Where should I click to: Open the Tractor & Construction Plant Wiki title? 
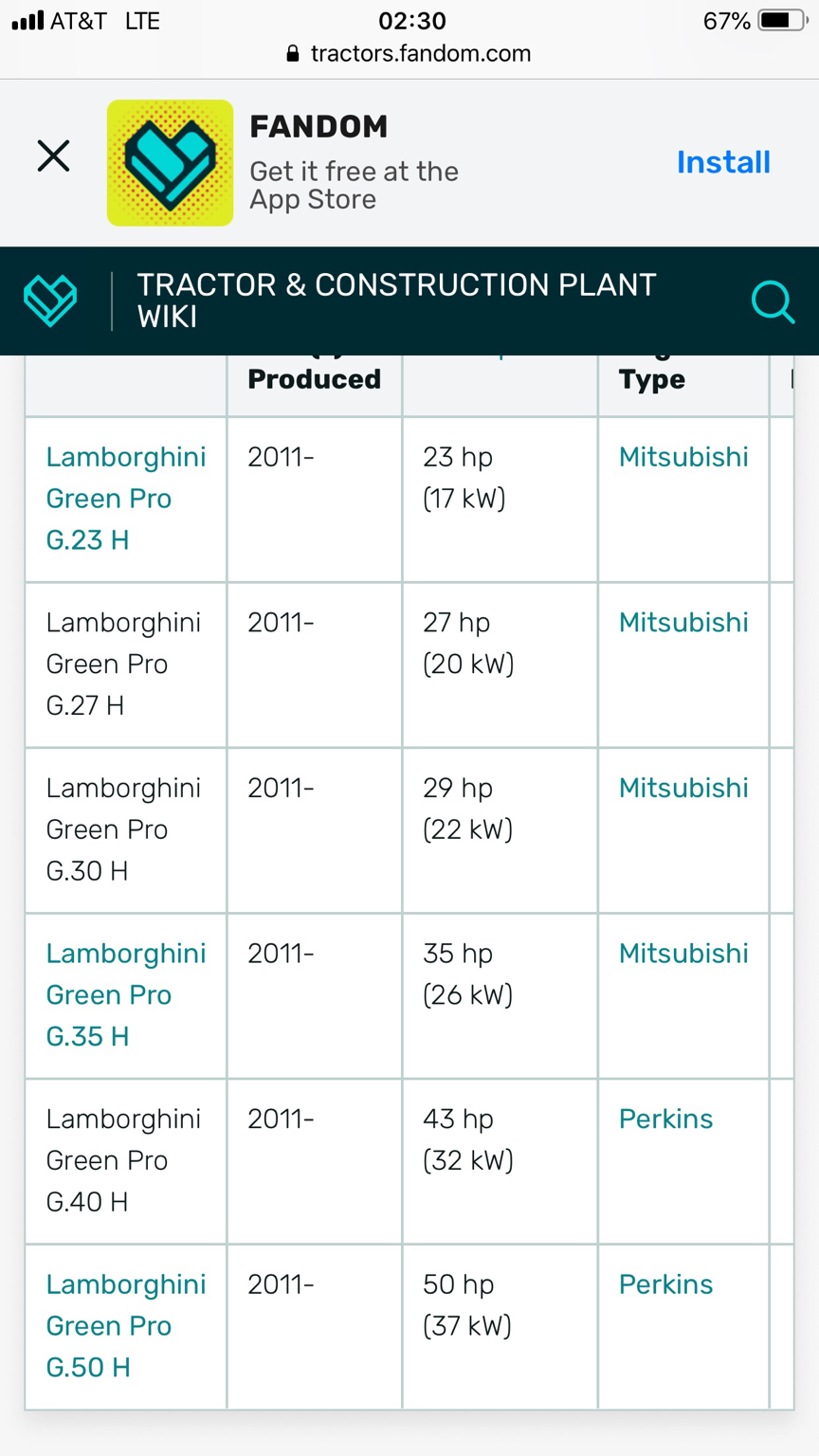[x=396, y=300]
